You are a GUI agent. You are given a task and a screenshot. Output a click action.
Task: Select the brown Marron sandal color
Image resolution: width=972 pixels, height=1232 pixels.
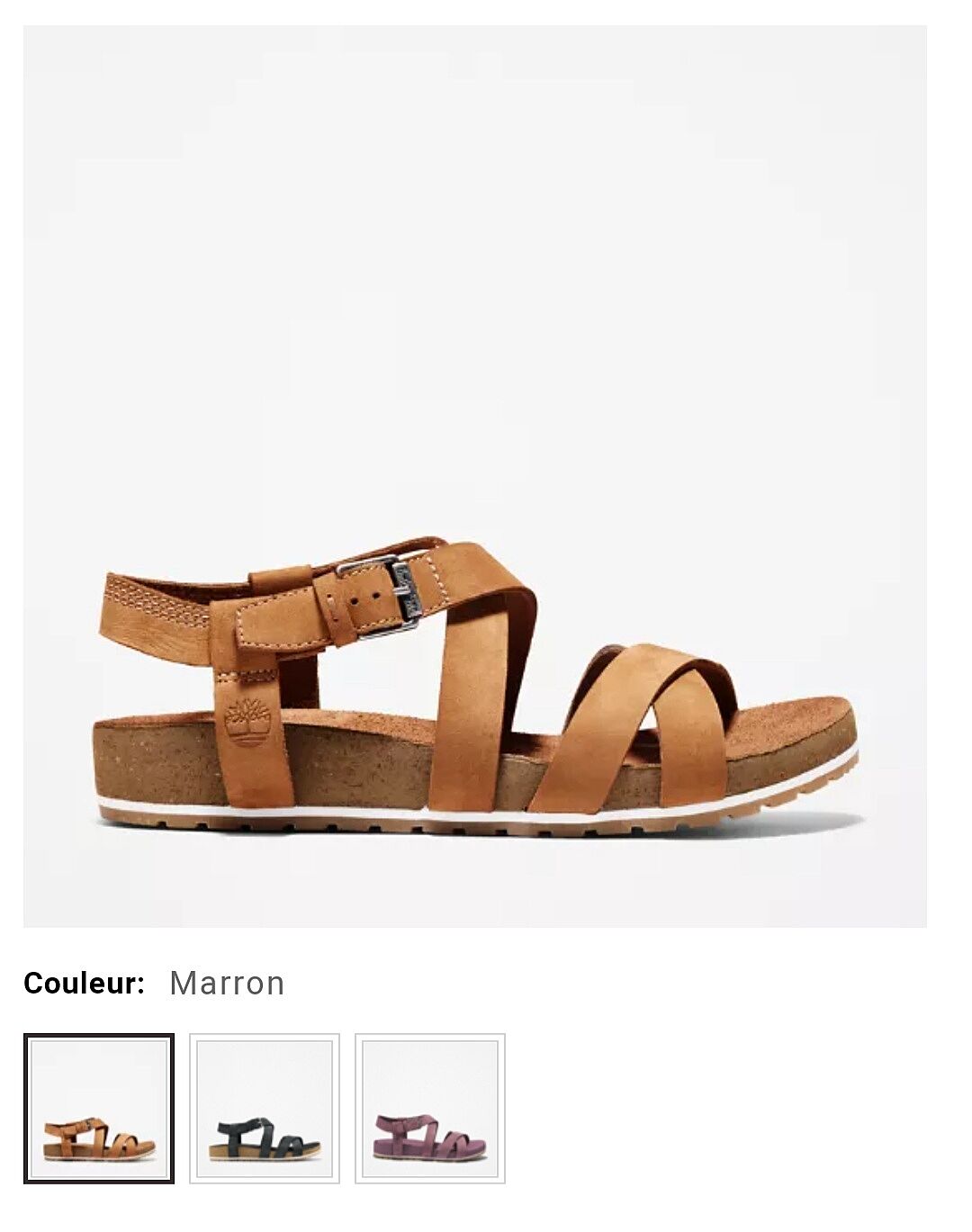coord(98,1109)
